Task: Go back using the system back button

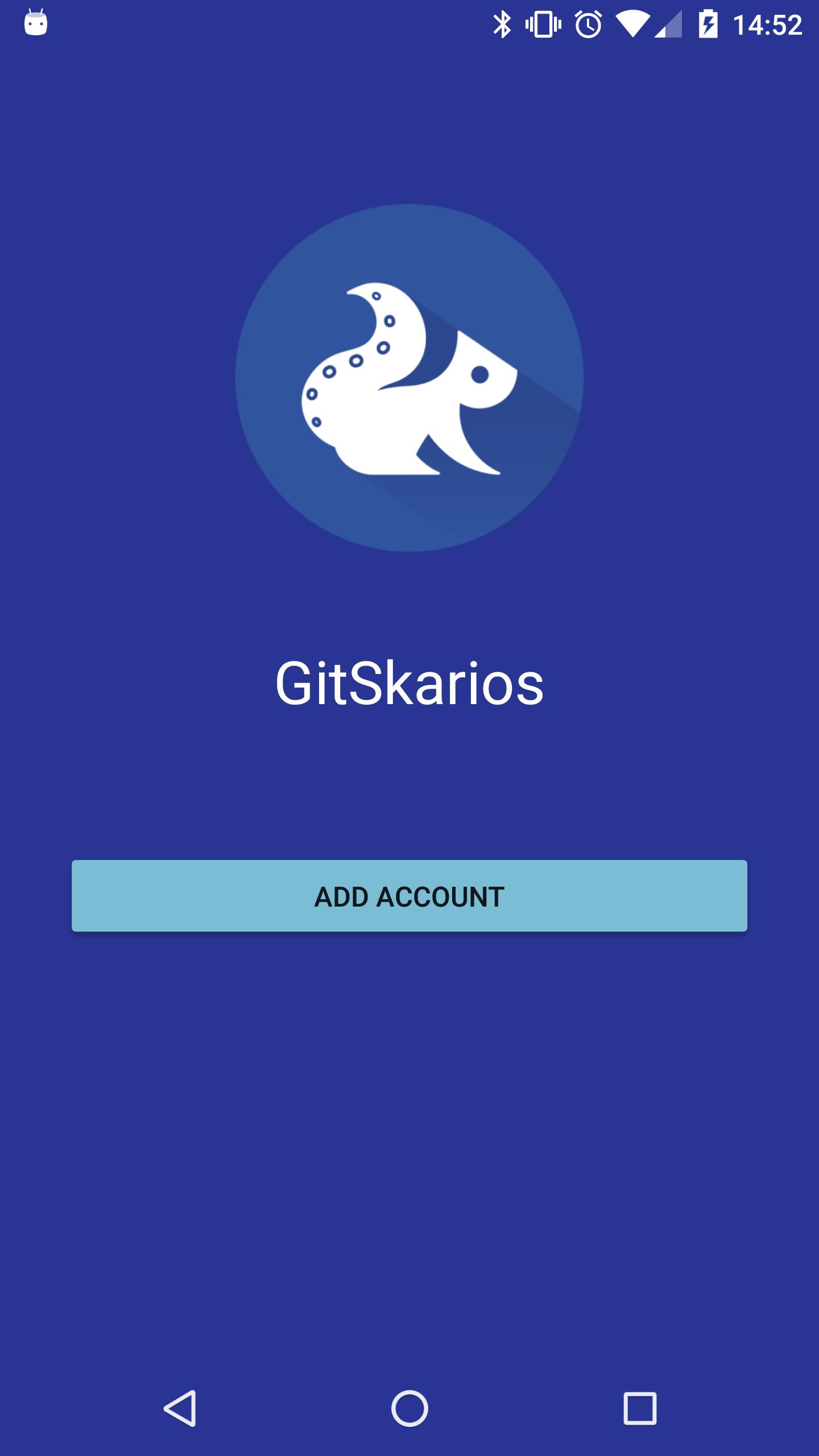Action: 181,1408
